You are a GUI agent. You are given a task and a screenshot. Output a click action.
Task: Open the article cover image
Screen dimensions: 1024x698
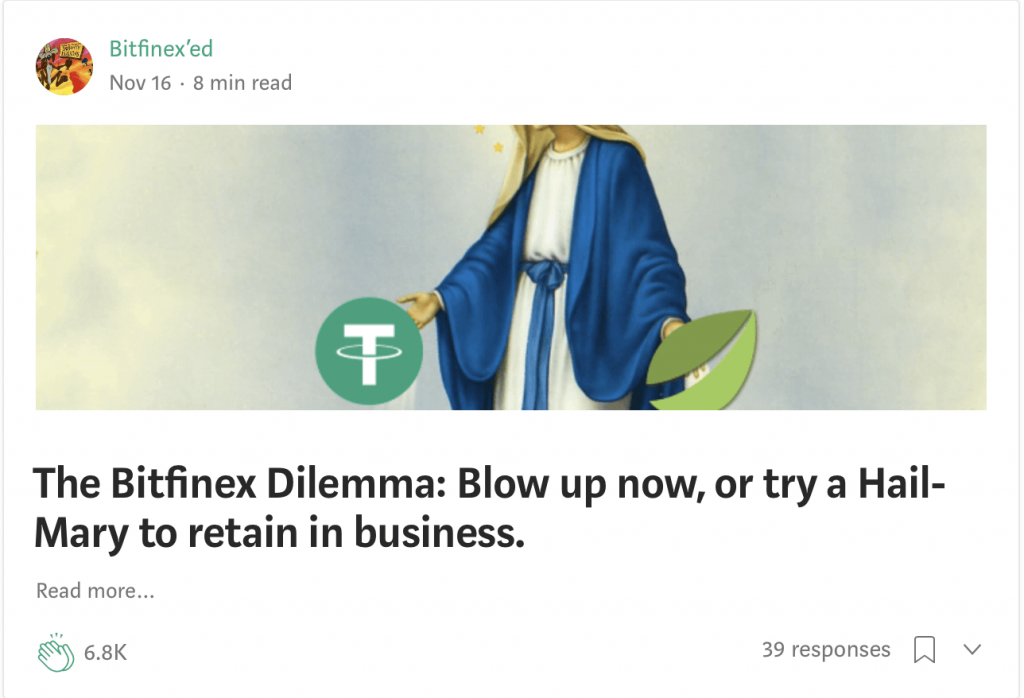tap(511, 267)
